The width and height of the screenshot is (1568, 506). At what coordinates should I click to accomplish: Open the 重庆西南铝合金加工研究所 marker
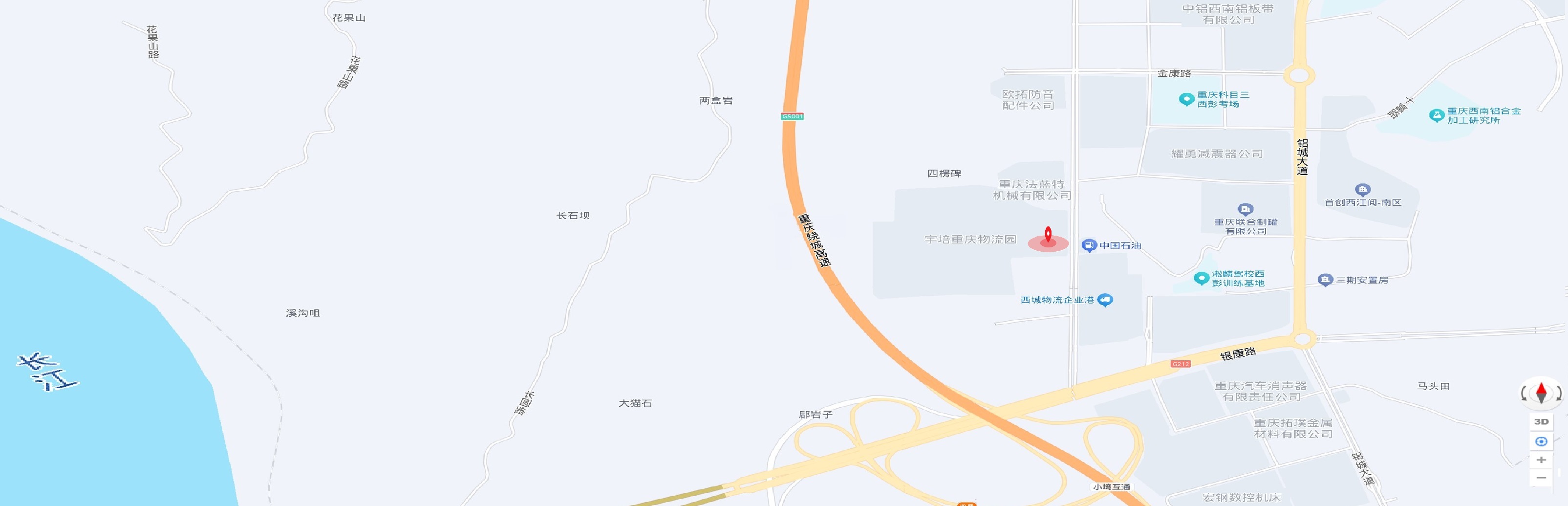coord(1437,116)
